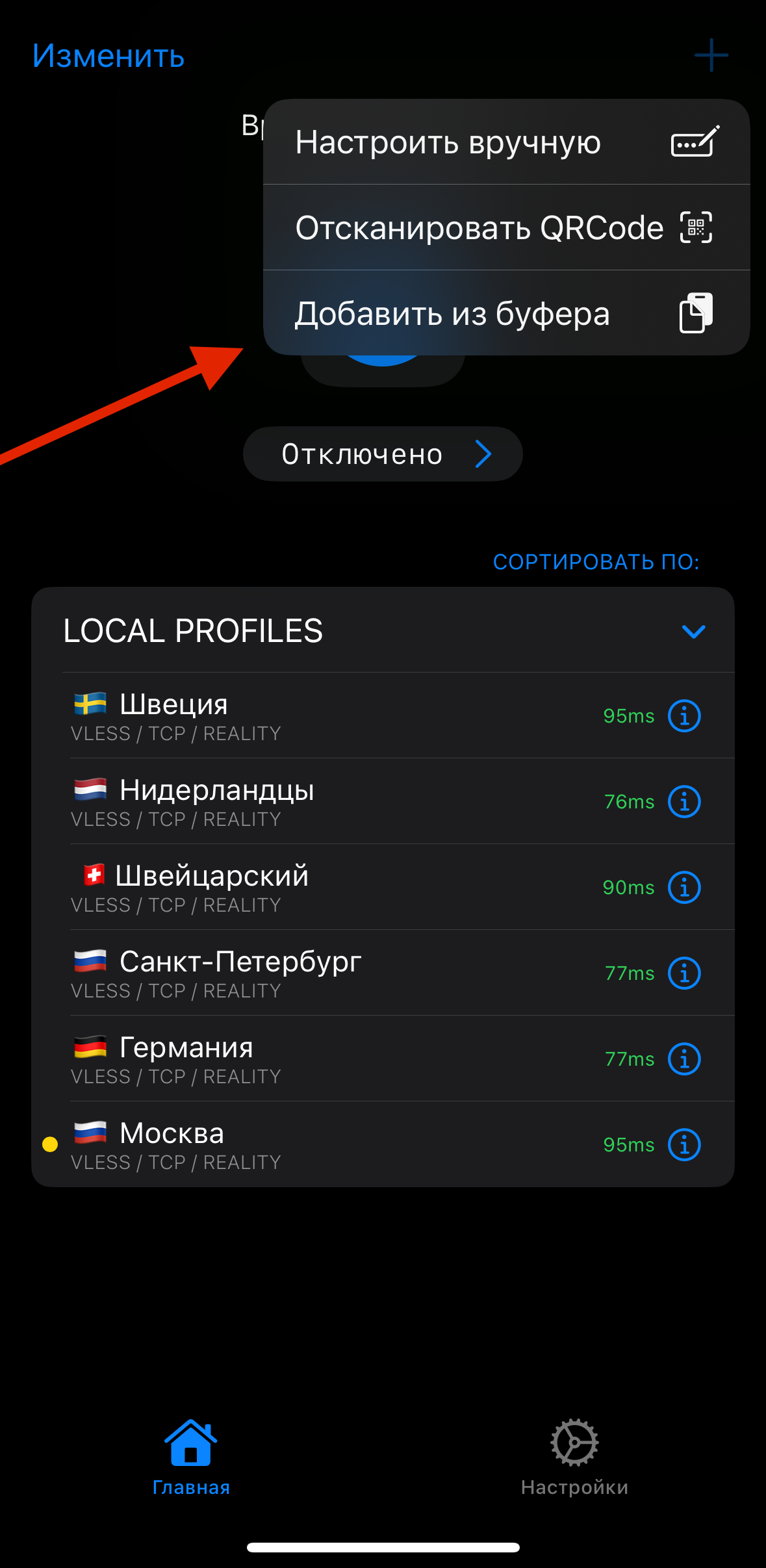Choose Отсканировать QRCode option
Viewport: 766px width, 1568px height.
(505, 228)
